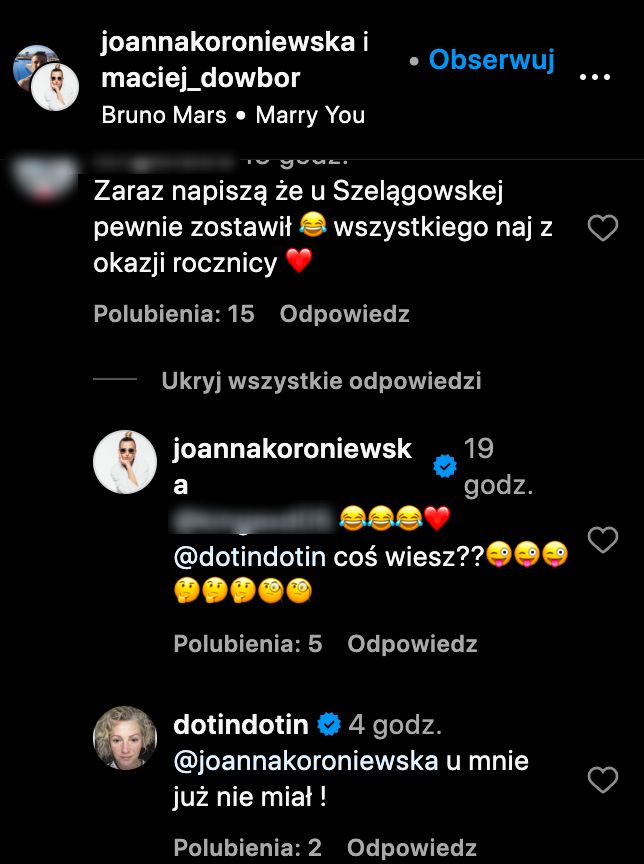This screenshot has height=864, width=644.
Task: Like dotindotin's reply comment
Action: pos(602,779)
